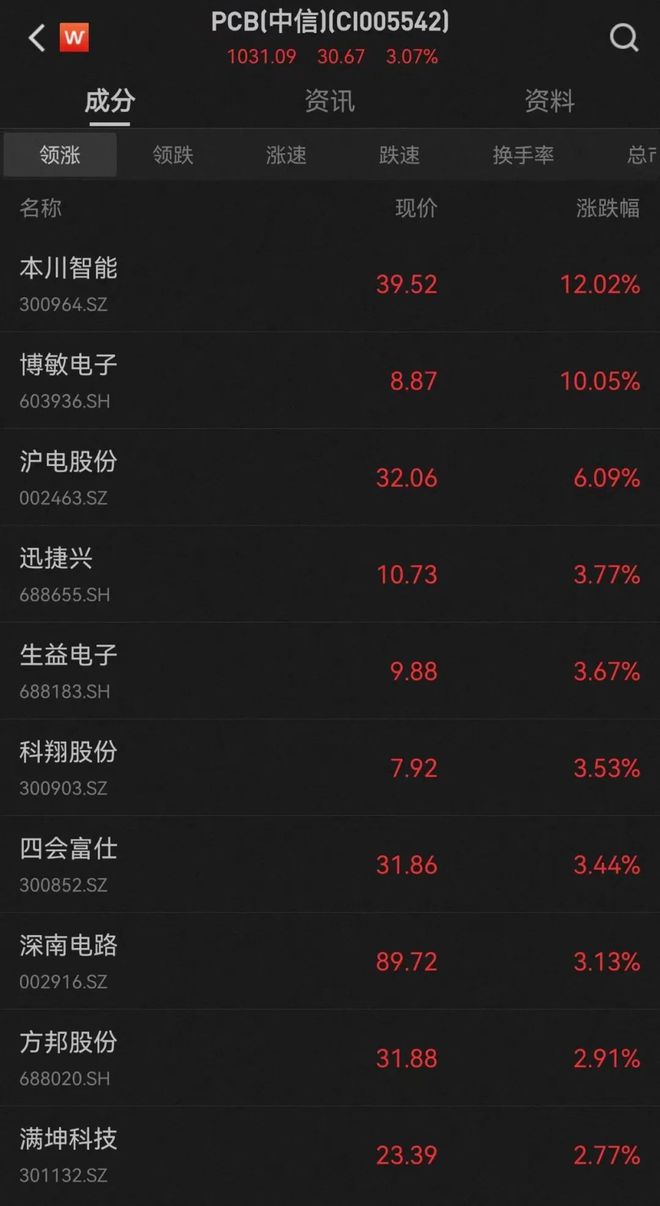Viewport: 660px width, 1206px height.
Task: Select the 成分 tab
Action: tap(110, 101)
